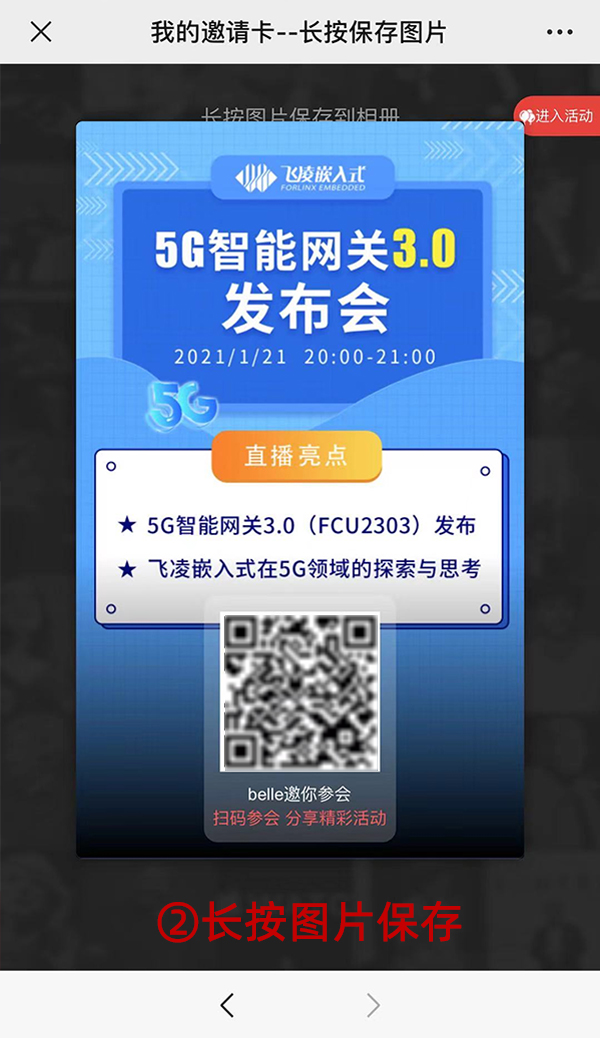Open the three-dot overflow menu
The width and height of the screenshot is (600, 1038).
click(560, 32)
